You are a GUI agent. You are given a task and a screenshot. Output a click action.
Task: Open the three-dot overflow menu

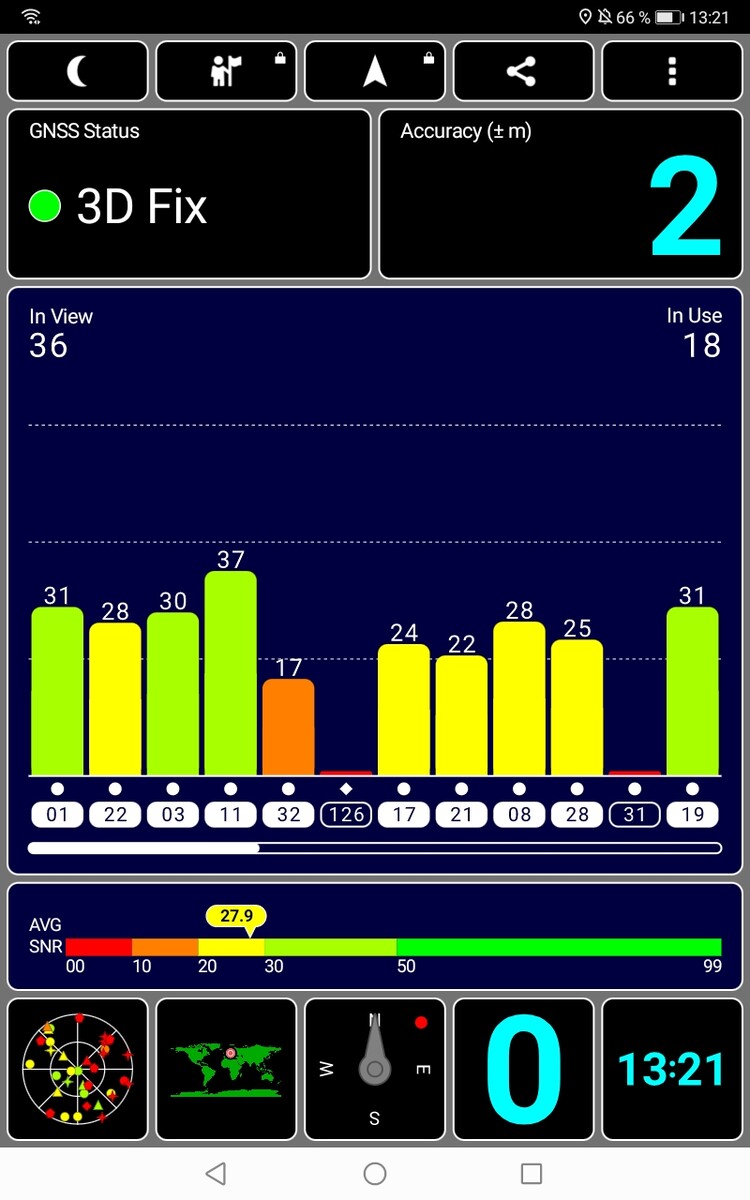point(671,71)
